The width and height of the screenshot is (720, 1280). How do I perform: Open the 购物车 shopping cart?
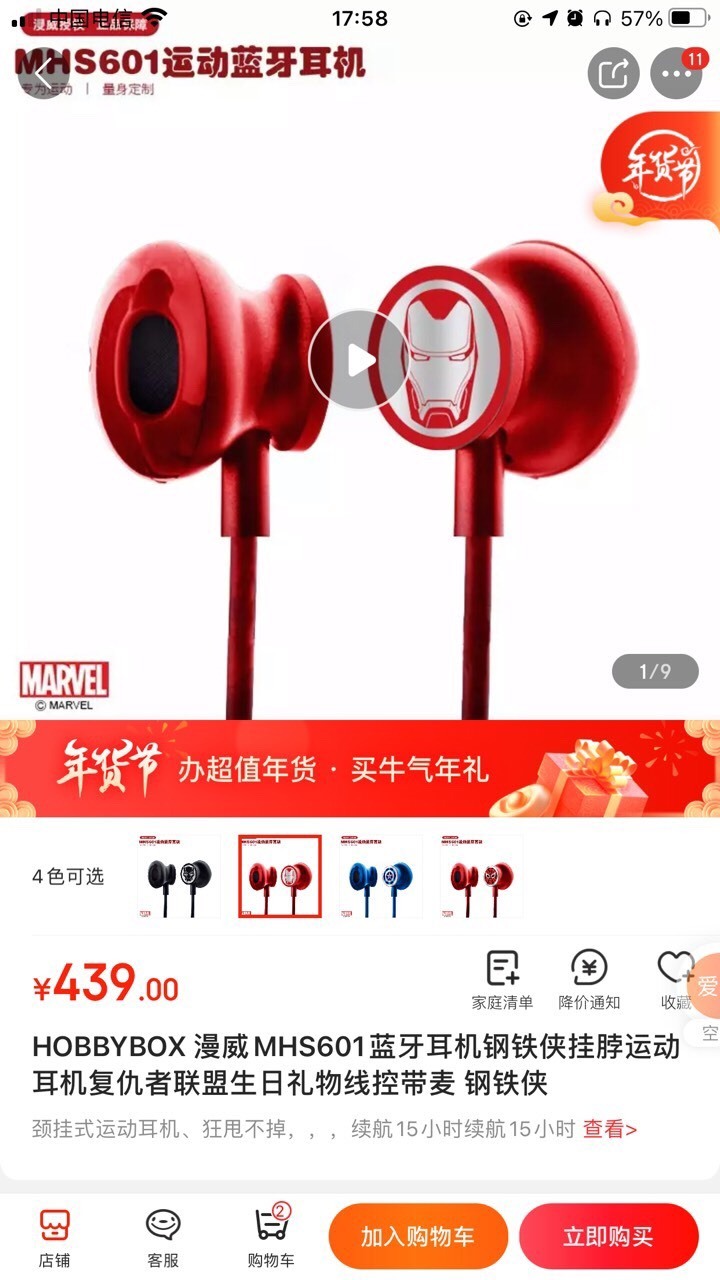[x=271, y=1238]
